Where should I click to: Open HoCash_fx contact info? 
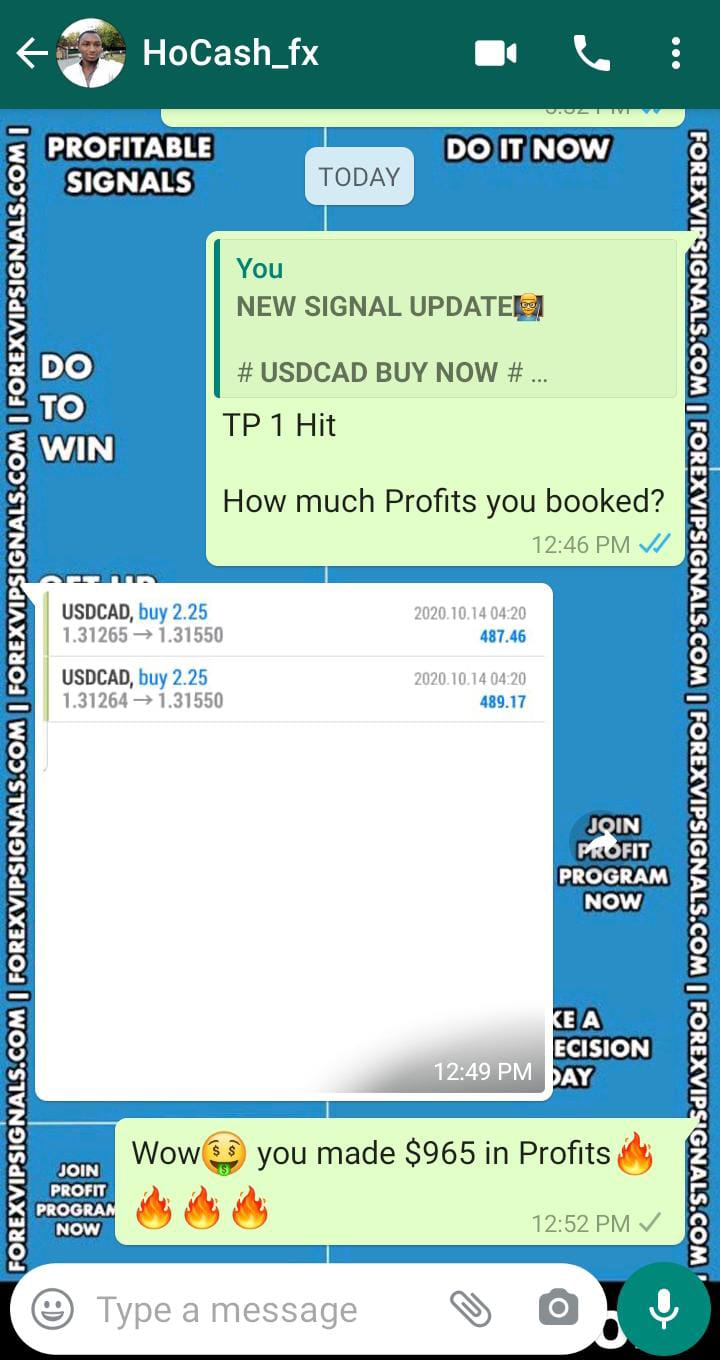(x=230, y=53)
